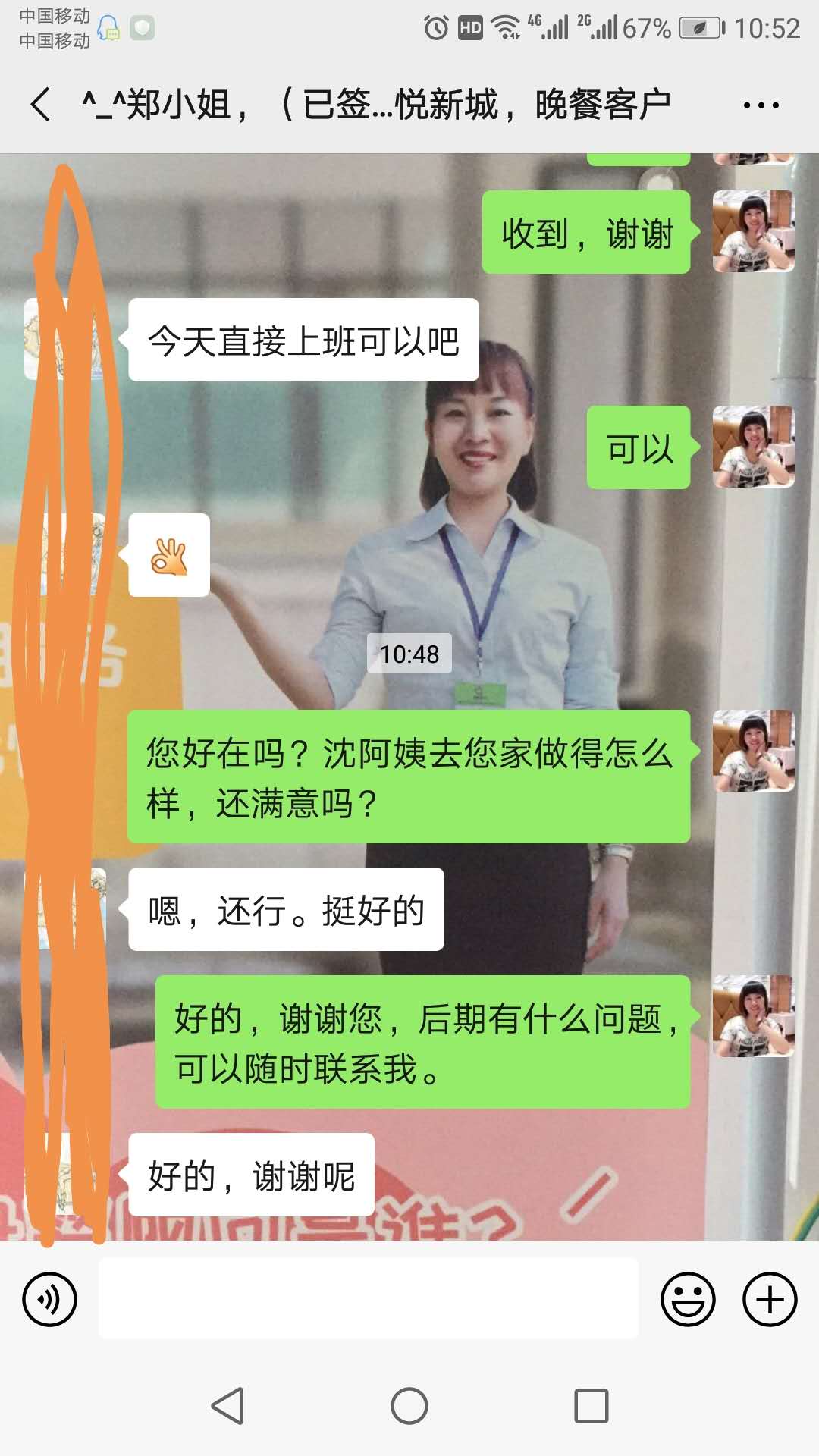Open contact avatar beside '今天直接上班可以吧'

click(64, 339)
